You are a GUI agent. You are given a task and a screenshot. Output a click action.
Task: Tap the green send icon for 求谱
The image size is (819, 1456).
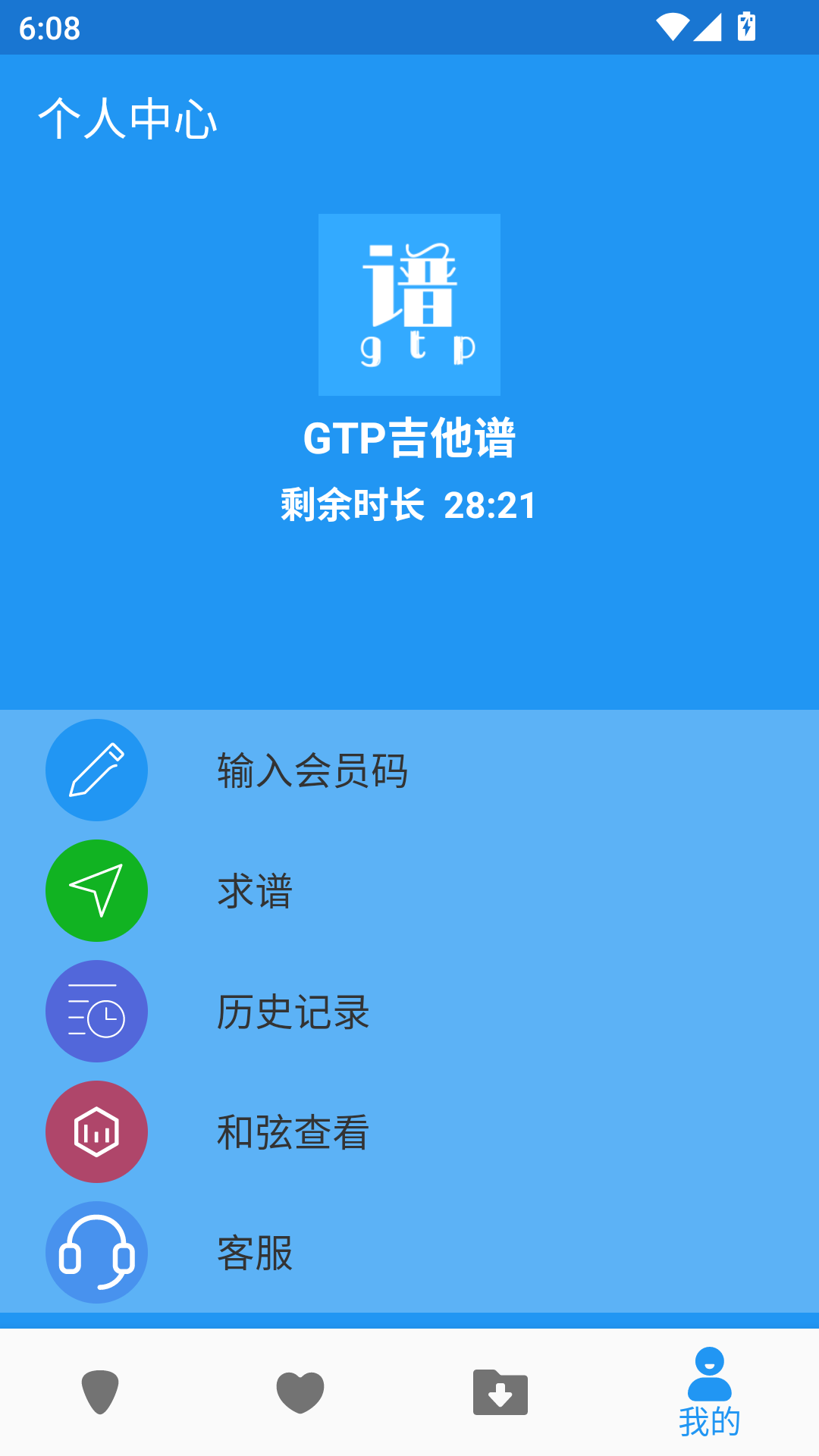(96, 891)
